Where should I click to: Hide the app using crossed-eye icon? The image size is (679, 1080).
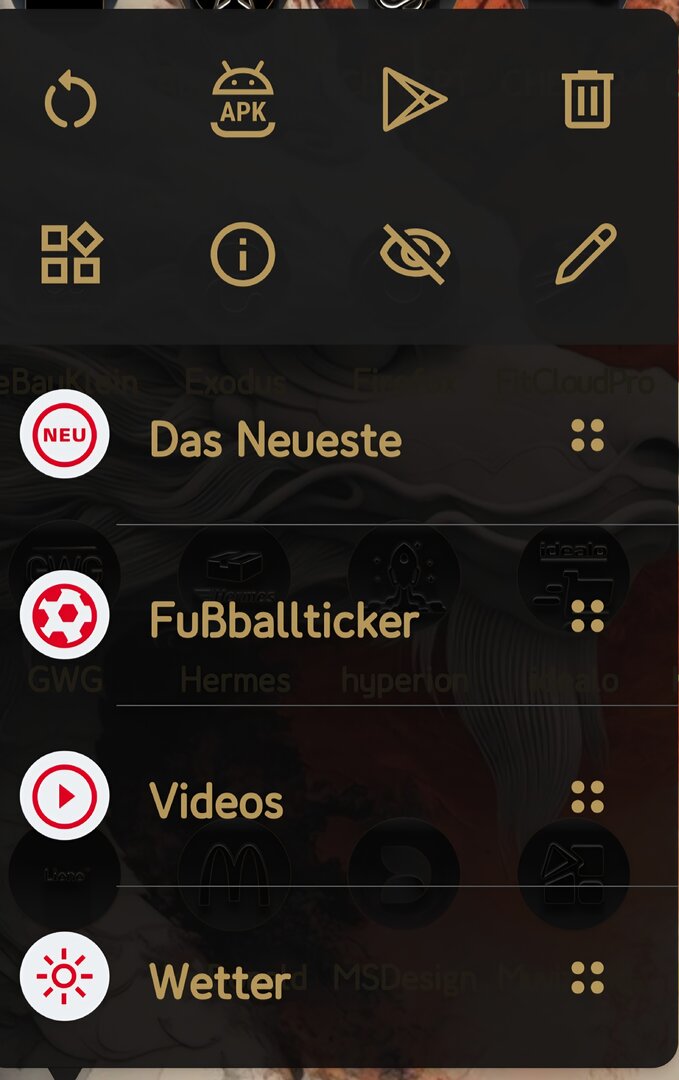coord(415,254)
